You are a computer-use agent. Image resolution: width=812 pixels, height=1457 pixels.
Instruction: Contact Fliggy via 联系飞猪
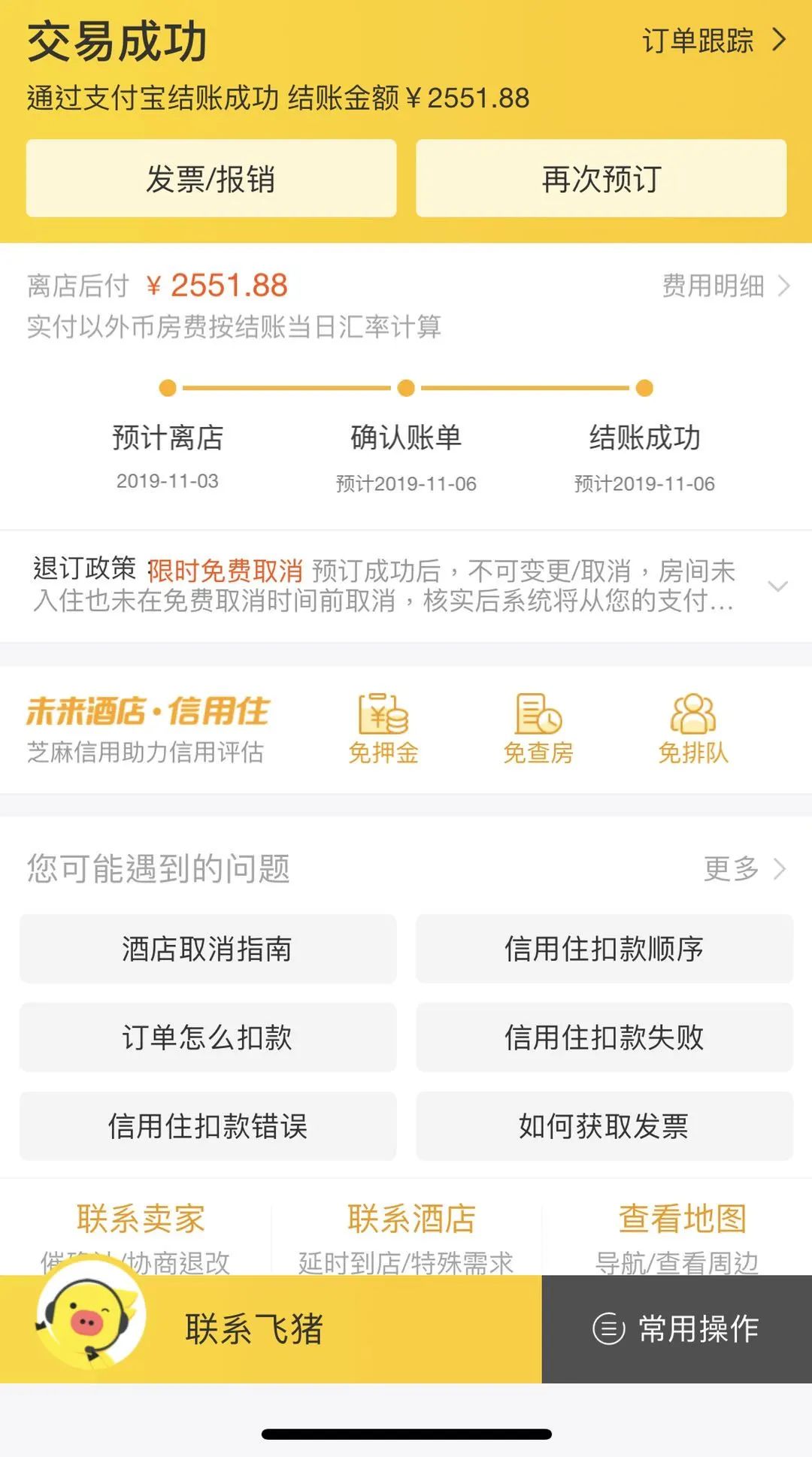[254, 1329]
